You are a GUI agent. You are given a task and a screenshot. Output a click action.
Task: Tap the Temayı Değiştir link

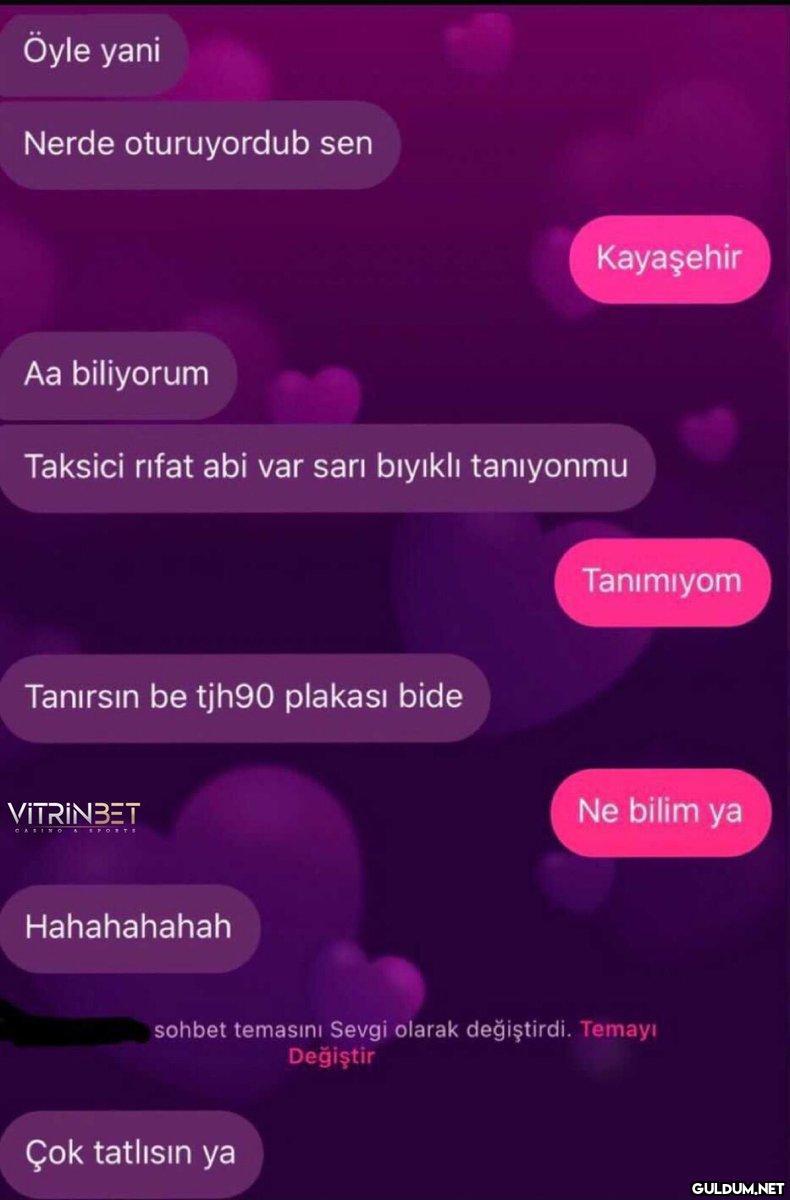[x=331, y=1056]
